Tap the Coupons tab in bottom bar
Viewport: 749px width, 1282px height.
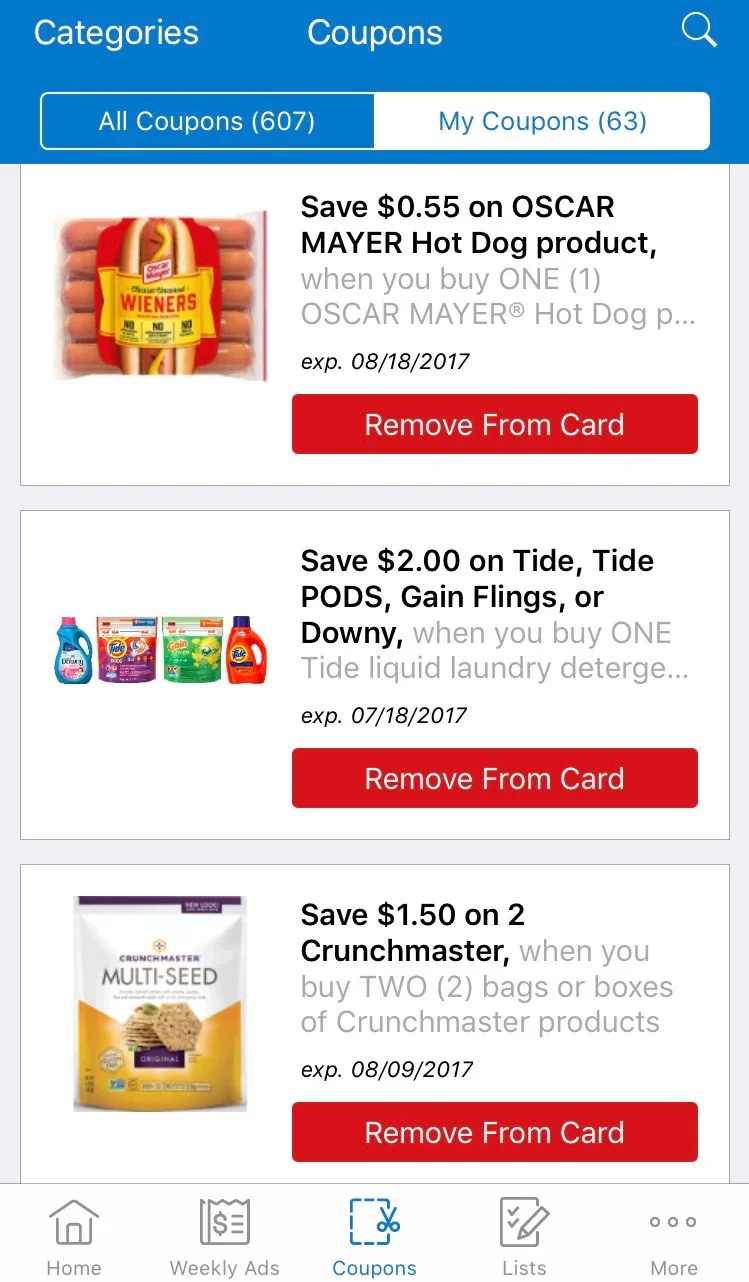(x=374, y=1238)
